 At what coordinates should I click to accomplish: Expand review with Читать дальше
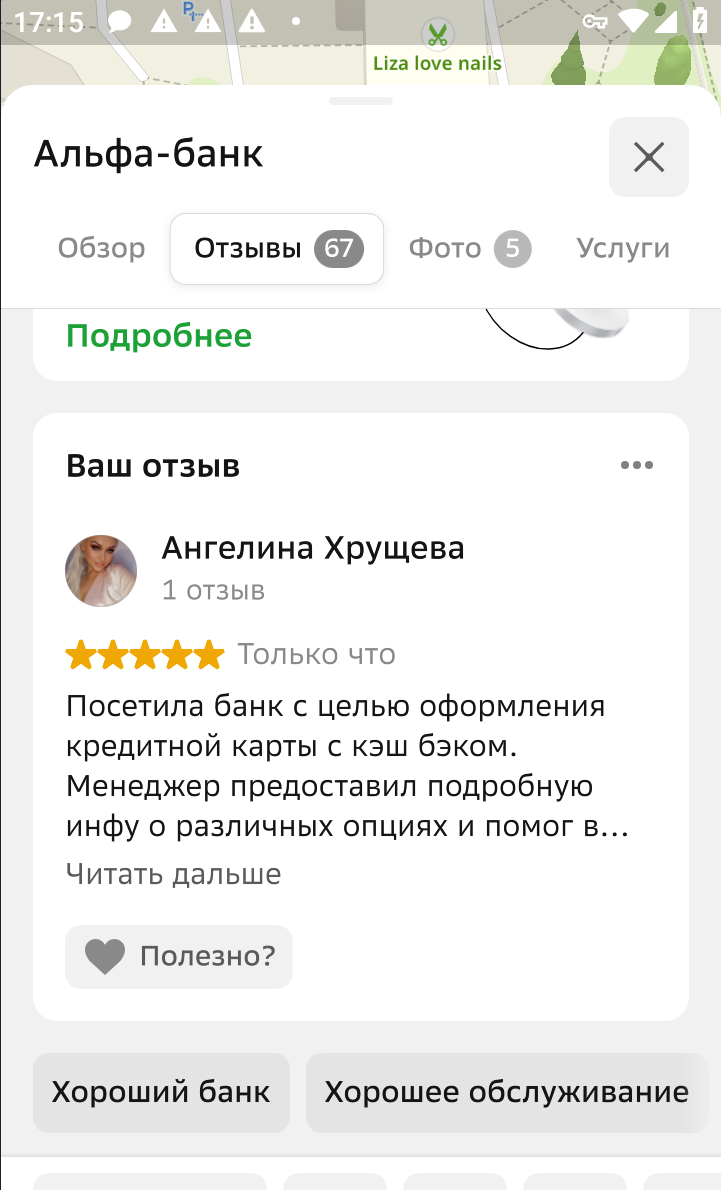173,874
